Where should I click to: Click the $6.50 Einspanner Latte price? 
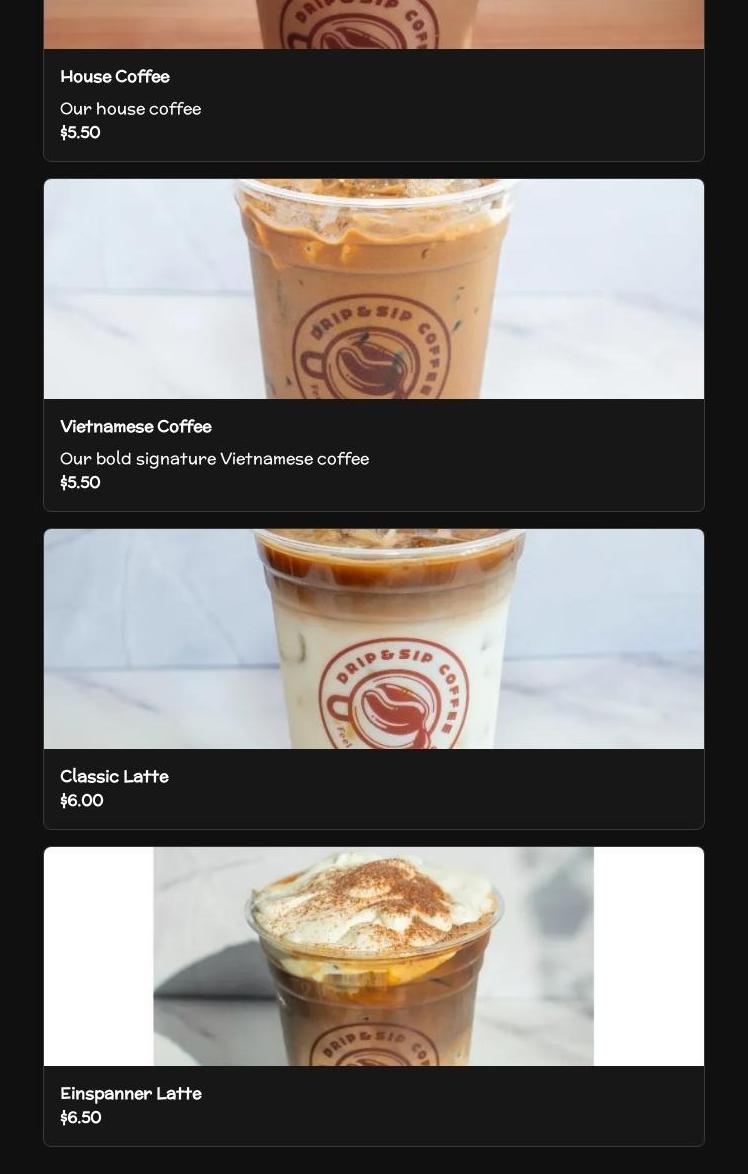81,1117
